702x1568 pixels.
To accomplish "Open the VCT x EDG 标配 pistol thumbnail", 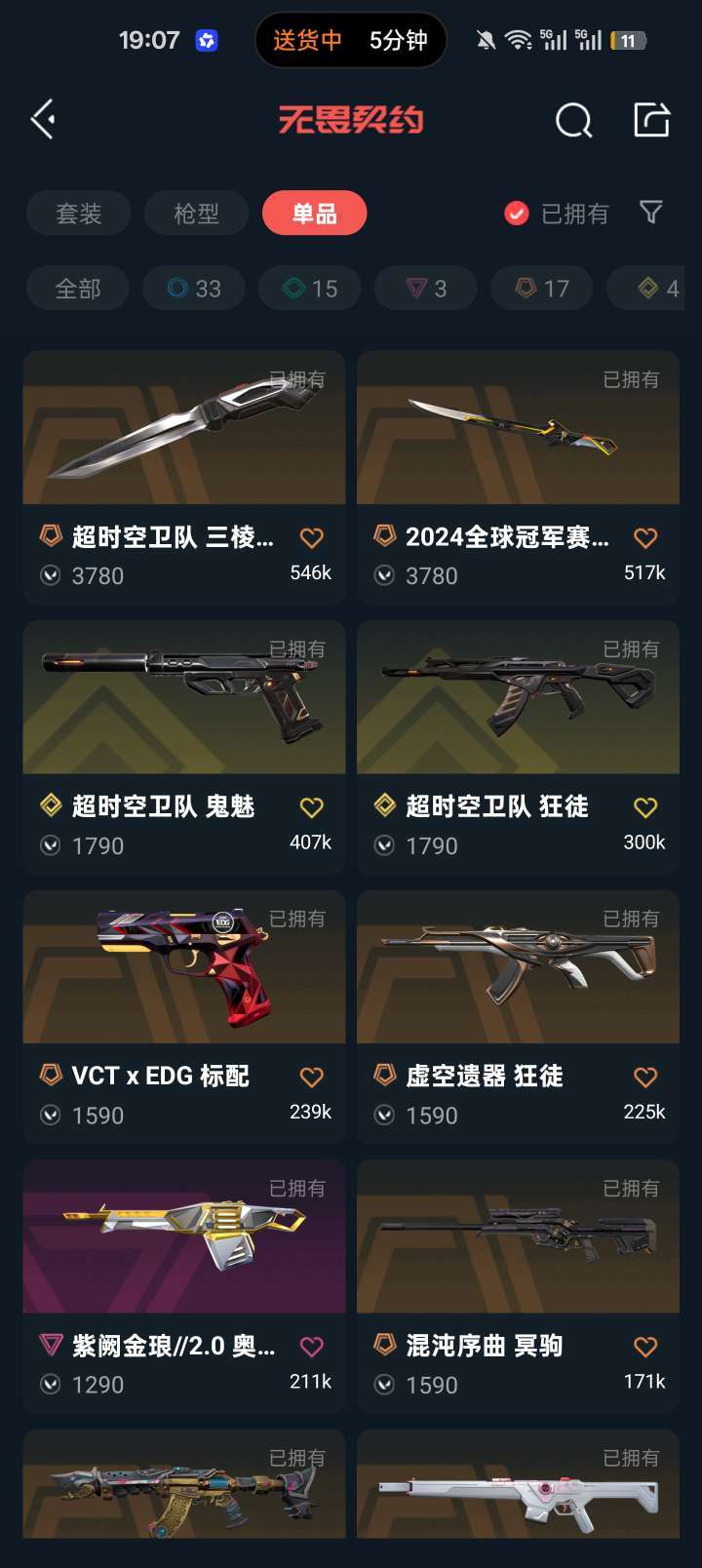I will click(184, 966).
